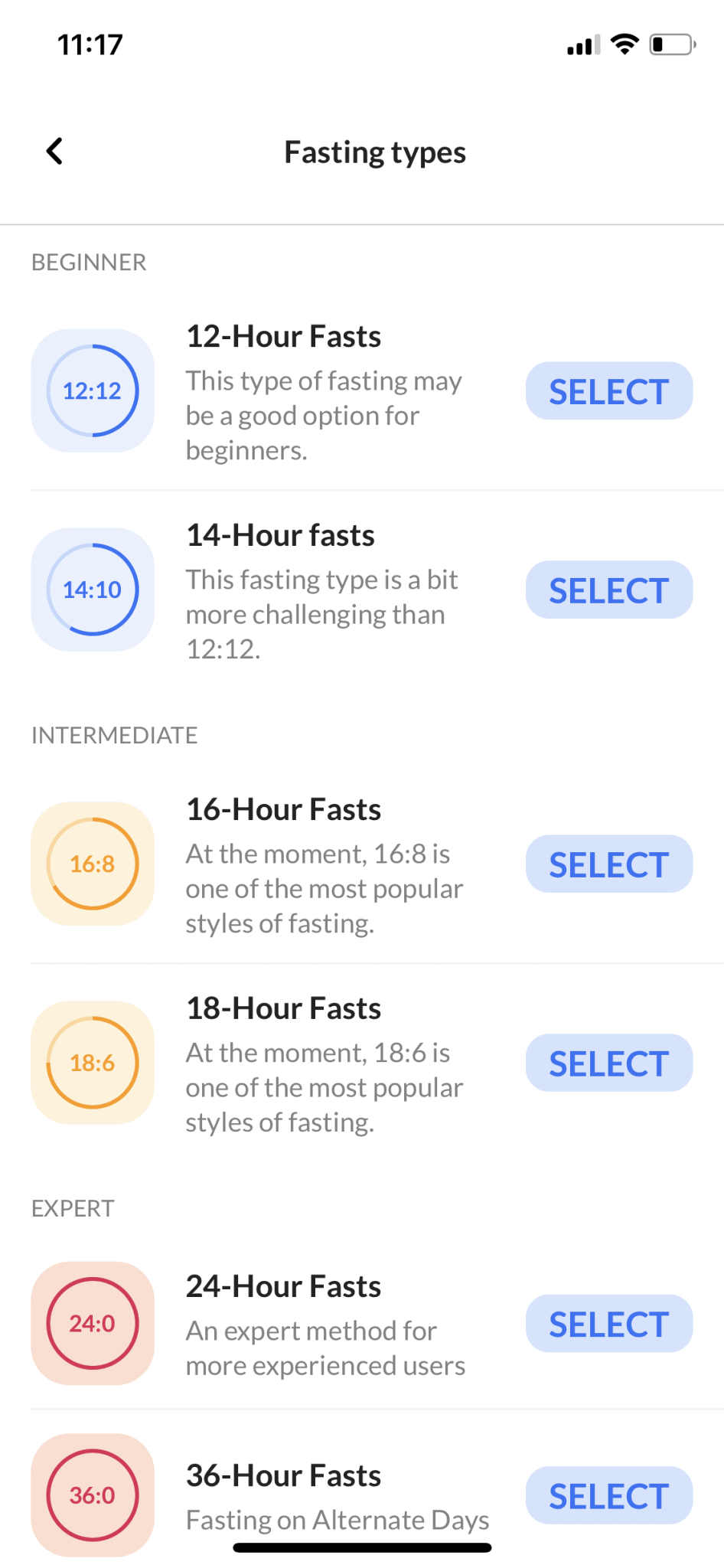724x1568 pixels.
Task: Tap Select for 36-Hour Fasts
Action: pos(608,1496)
